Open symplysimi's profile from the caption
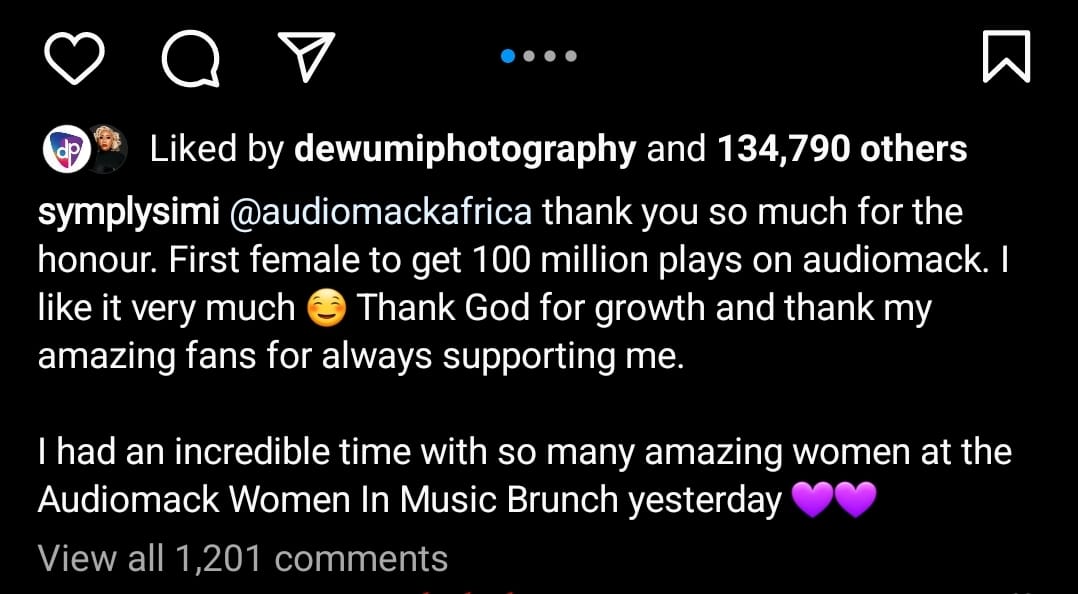The image size is (1078, 594). (x=129, y=214)
